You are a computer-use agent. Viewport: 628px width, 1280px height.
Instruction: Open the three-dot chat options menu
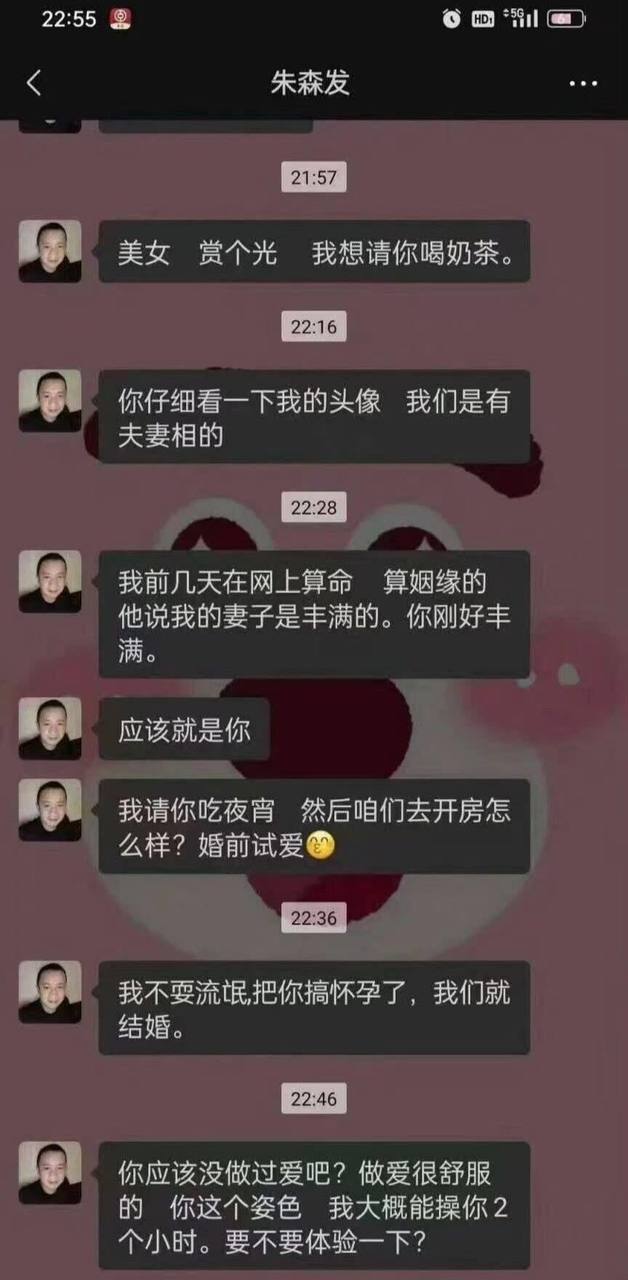583,83
